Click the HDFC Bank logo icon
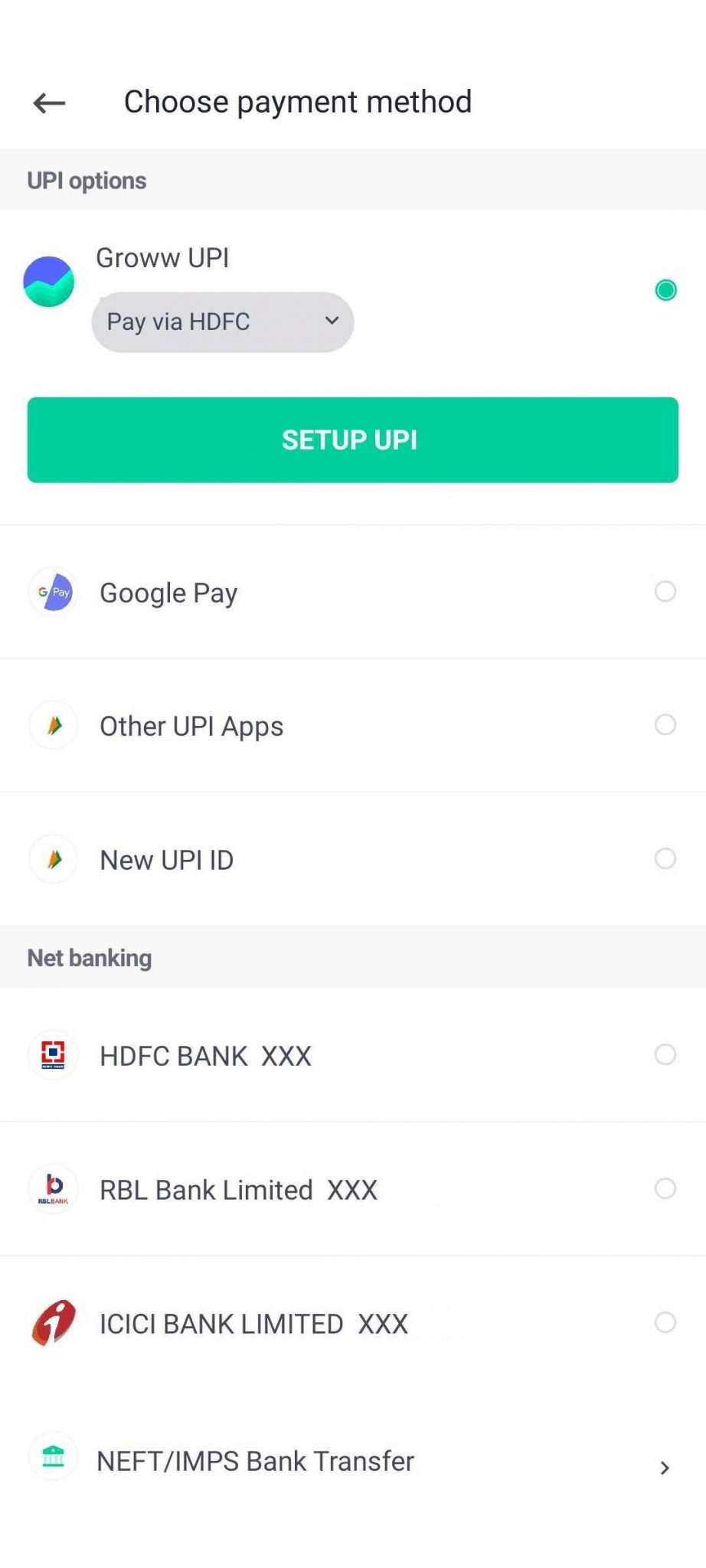Image resolution: width=706 pixels, height=1568 pixels. click(53, 1055)
